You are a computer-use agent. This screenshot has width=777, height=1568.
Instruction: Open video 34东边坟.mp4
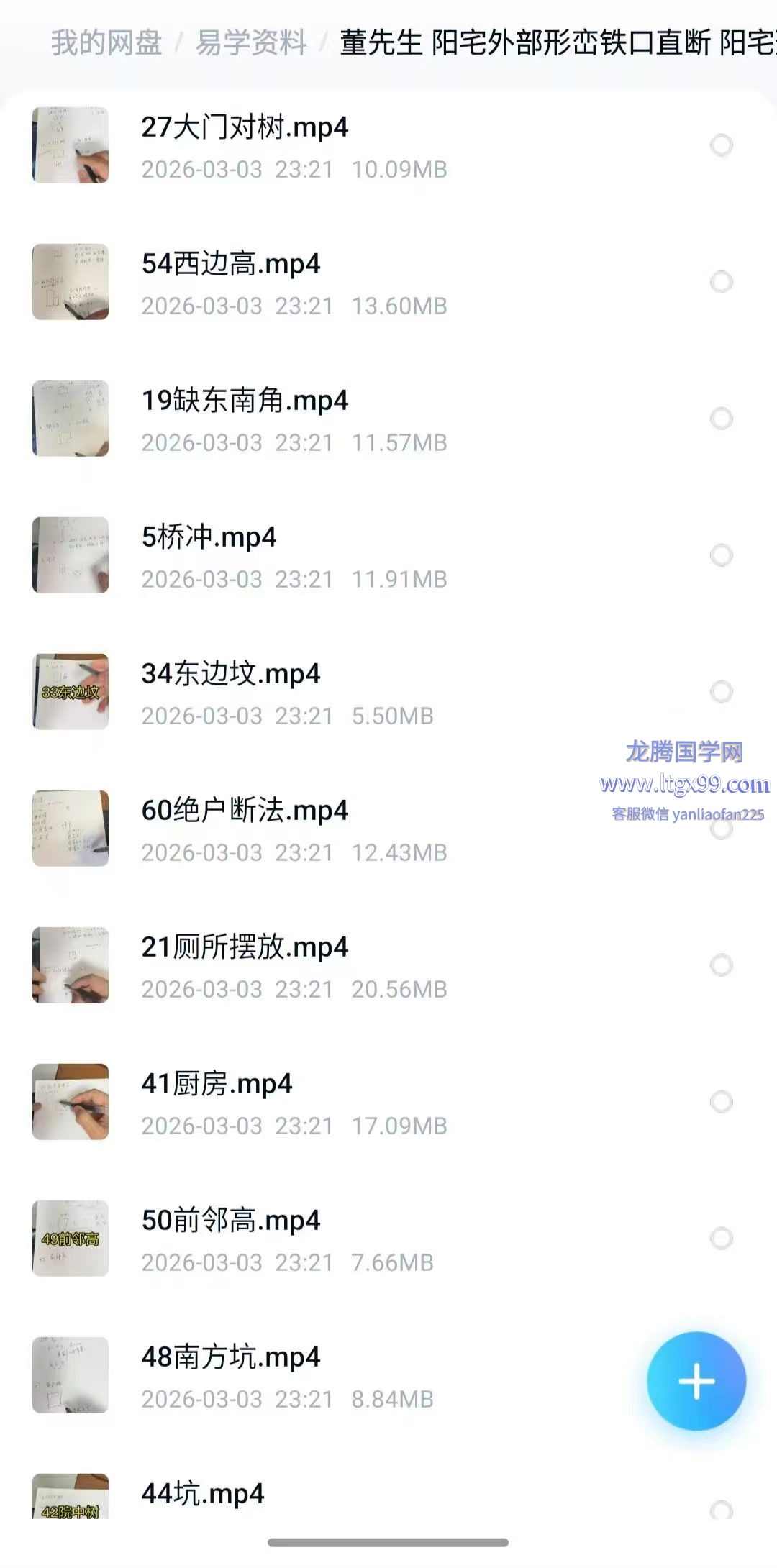[x=230, y=675]
